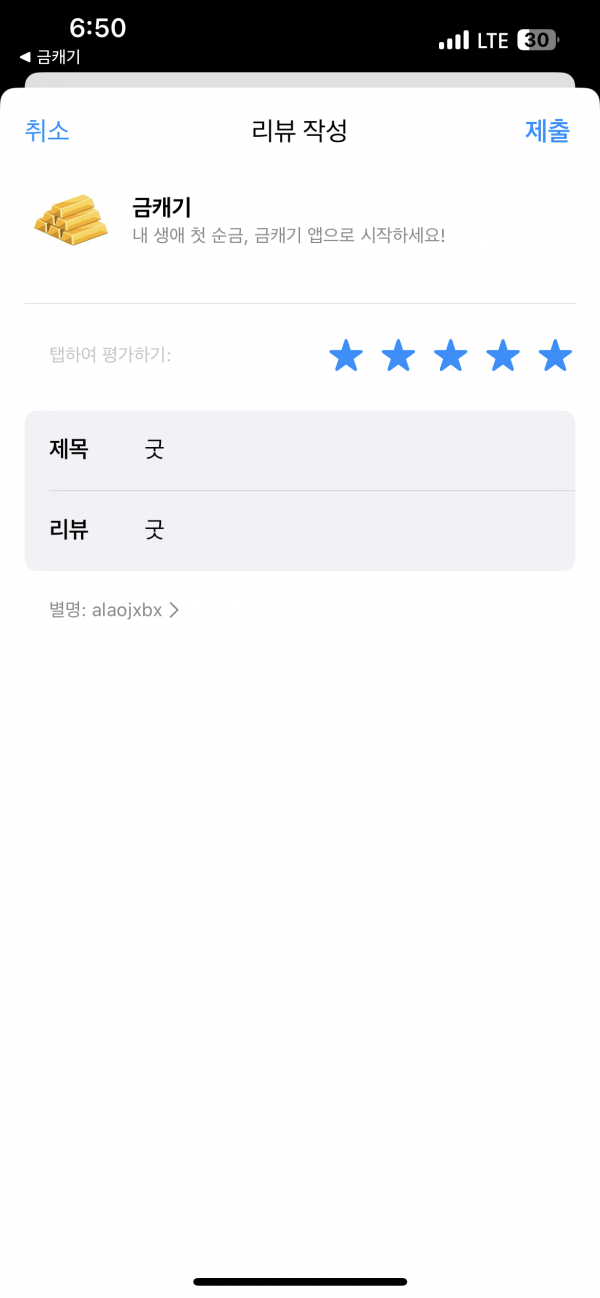Open the 별명 alaojxbx nickname setting

point(114,610)
